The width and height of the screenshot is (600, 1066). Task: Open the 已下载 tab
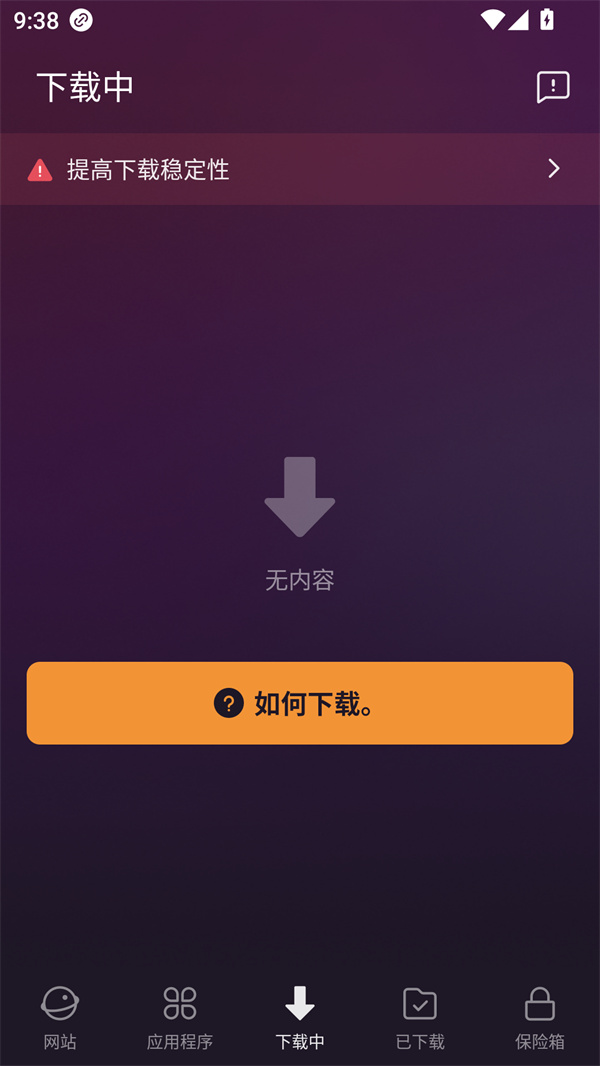click(x=420, y=1017)
